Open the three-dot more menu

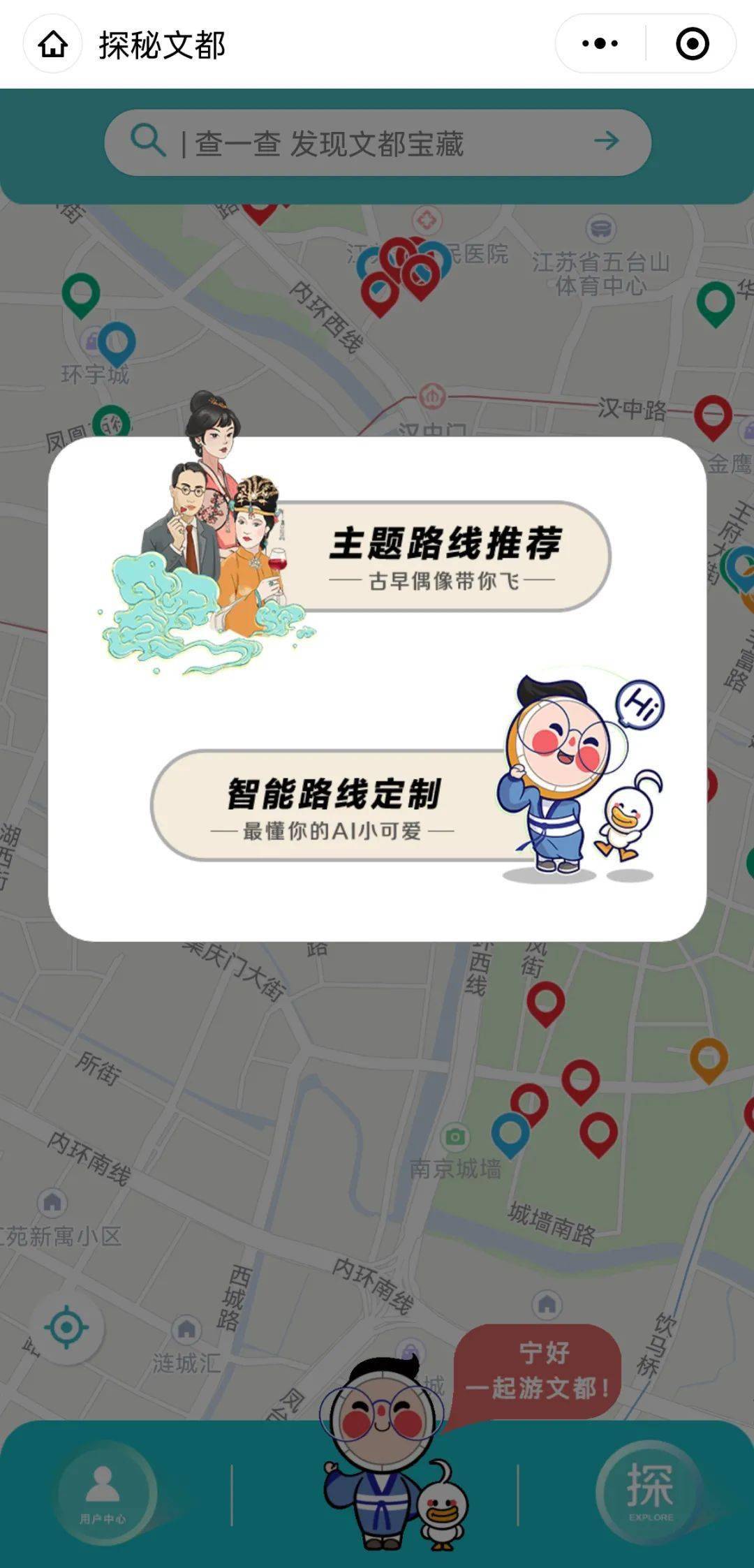(x=600, y=44)
